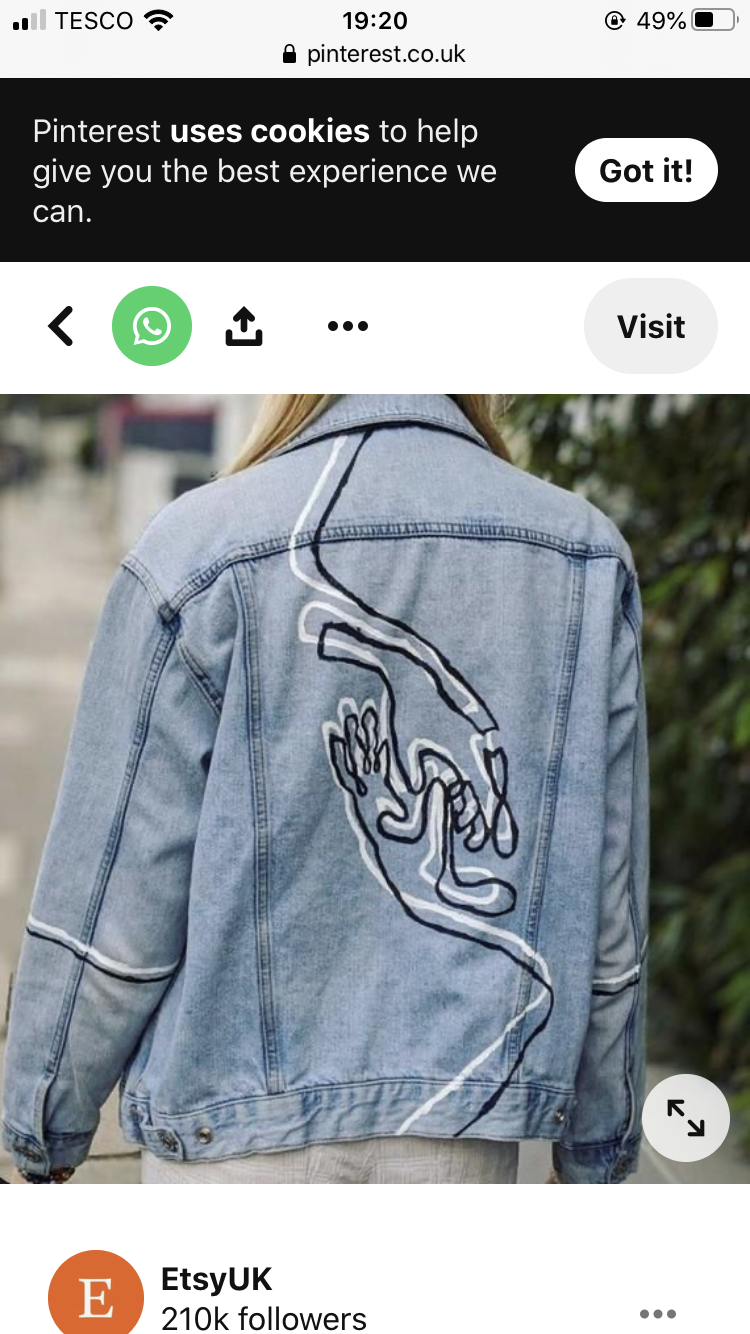
Task: Expand the denim jacket image fullscreen
Action: coord(686,1118)
